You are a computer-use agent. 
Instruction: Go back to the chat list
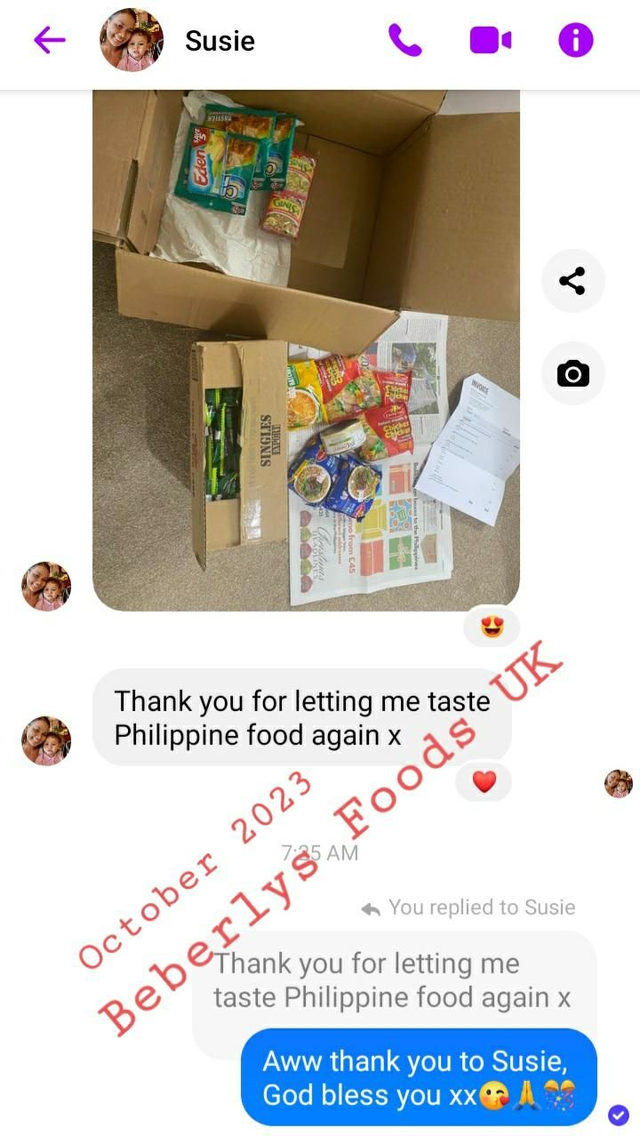pyautogui.click(x=49, y=40)
